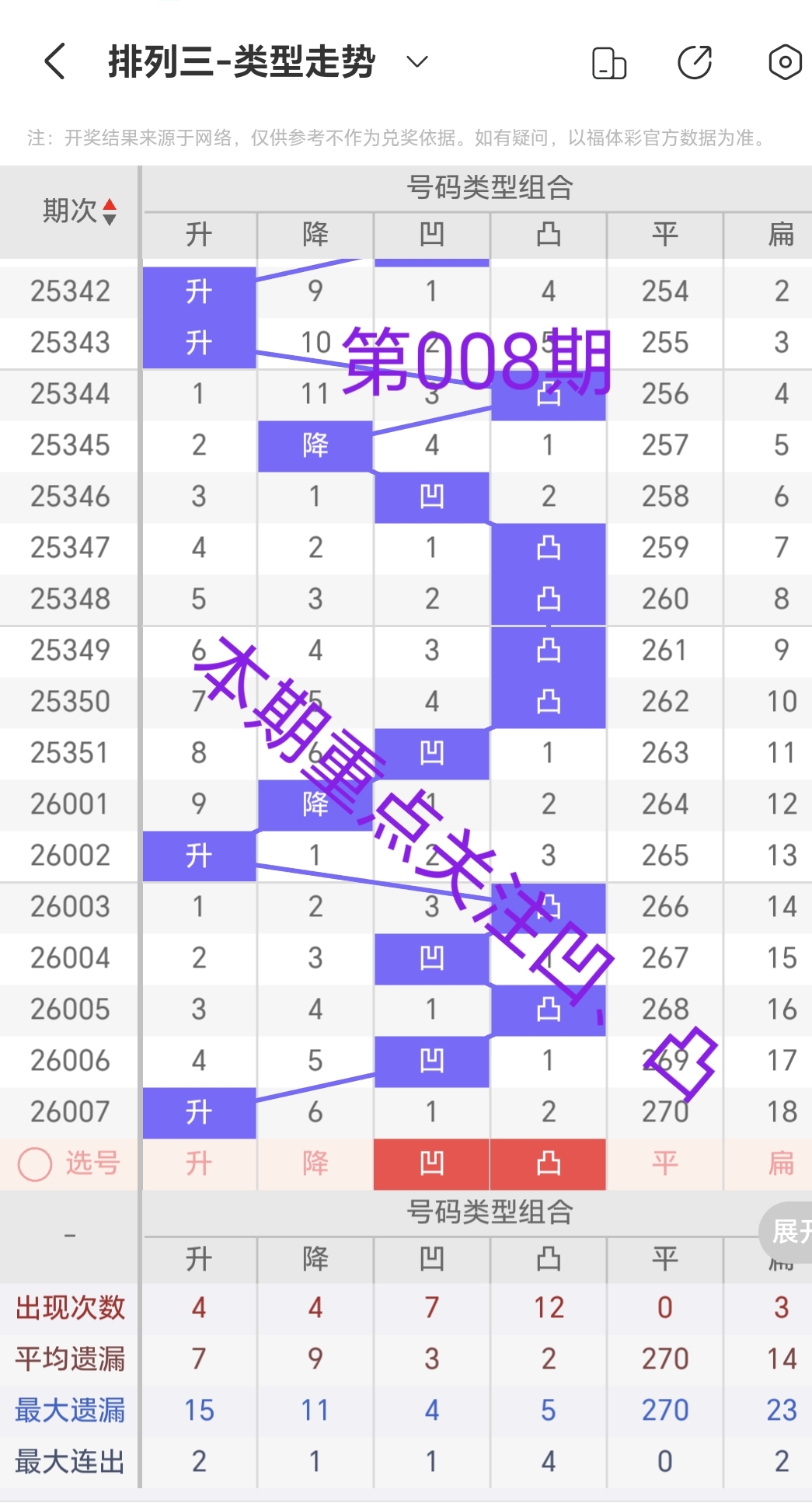Select the 降 column header label

click(x=315, y=235)
